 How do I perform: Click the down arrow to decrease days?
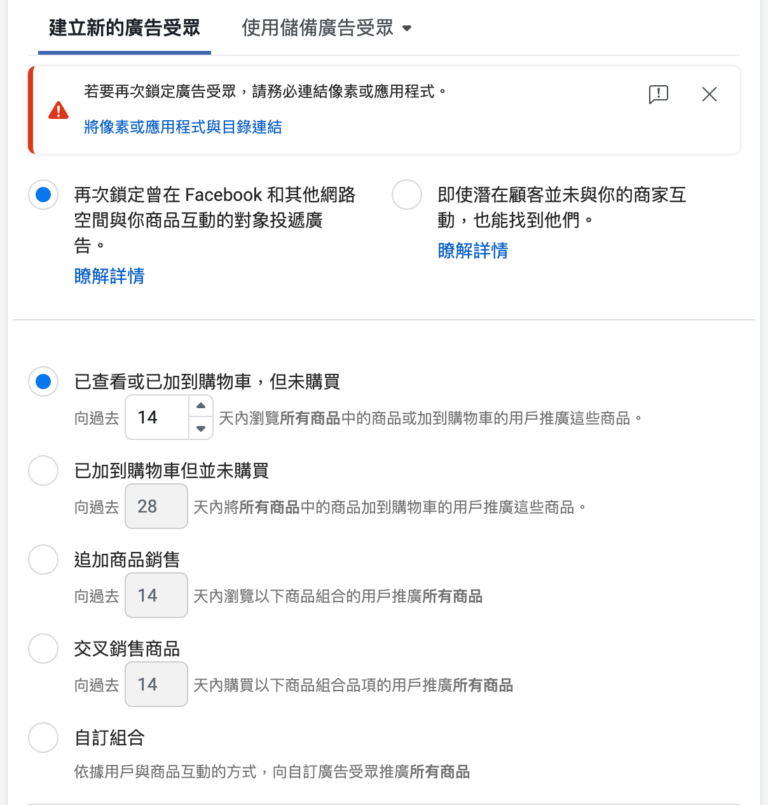point(199,428)
